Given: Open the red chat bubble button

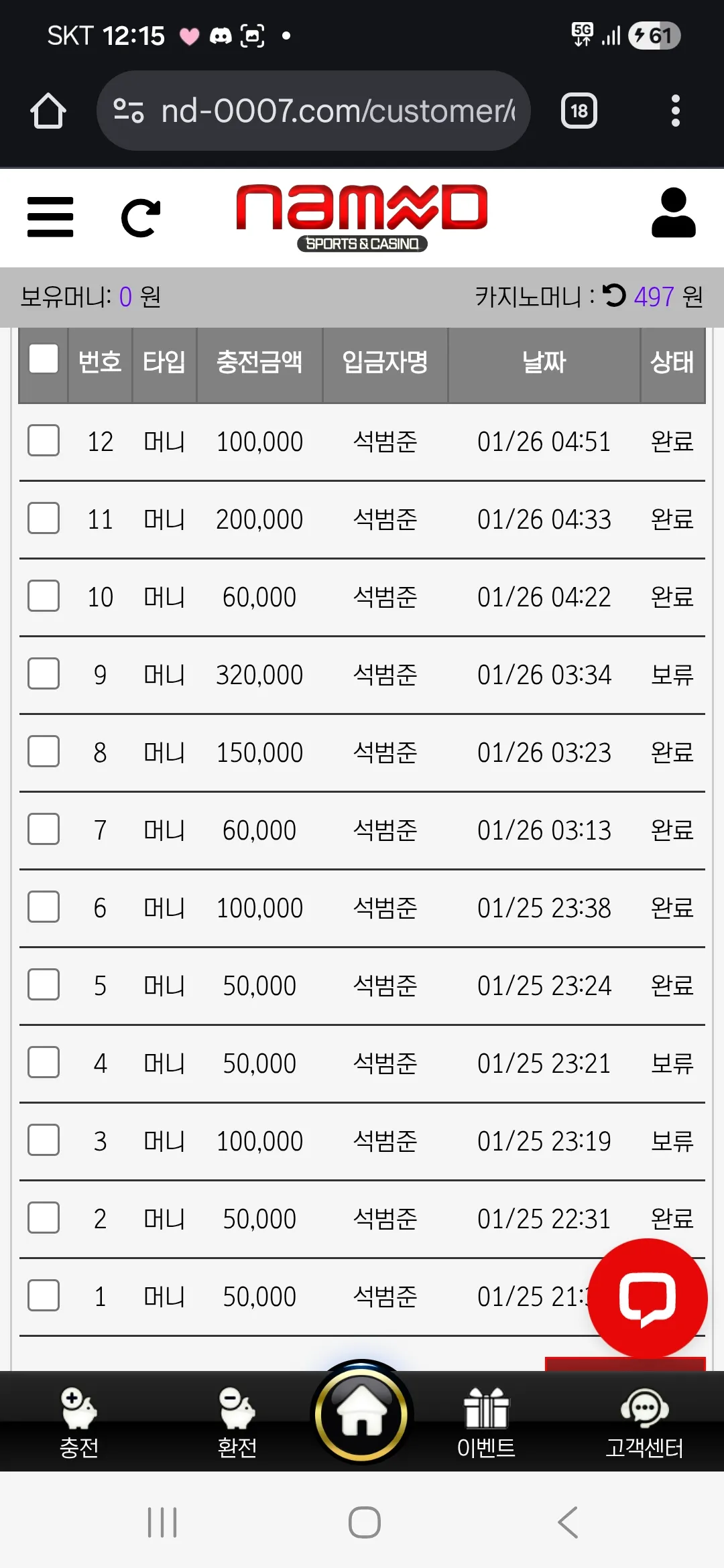Looking at the screenshot, I should (648, 1299).
